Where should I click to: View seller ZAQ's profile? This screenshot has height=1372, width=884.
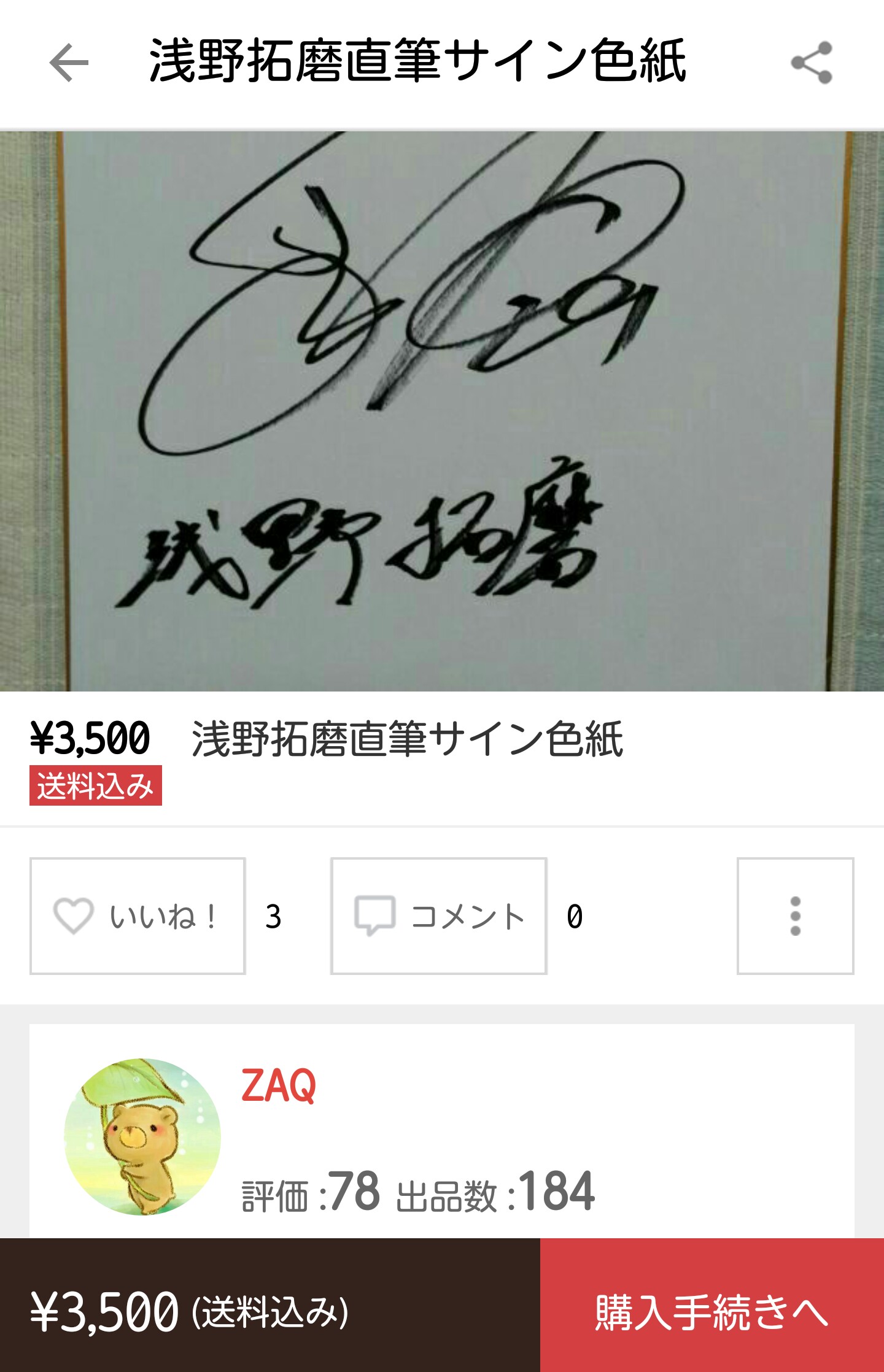(279, 1086)
